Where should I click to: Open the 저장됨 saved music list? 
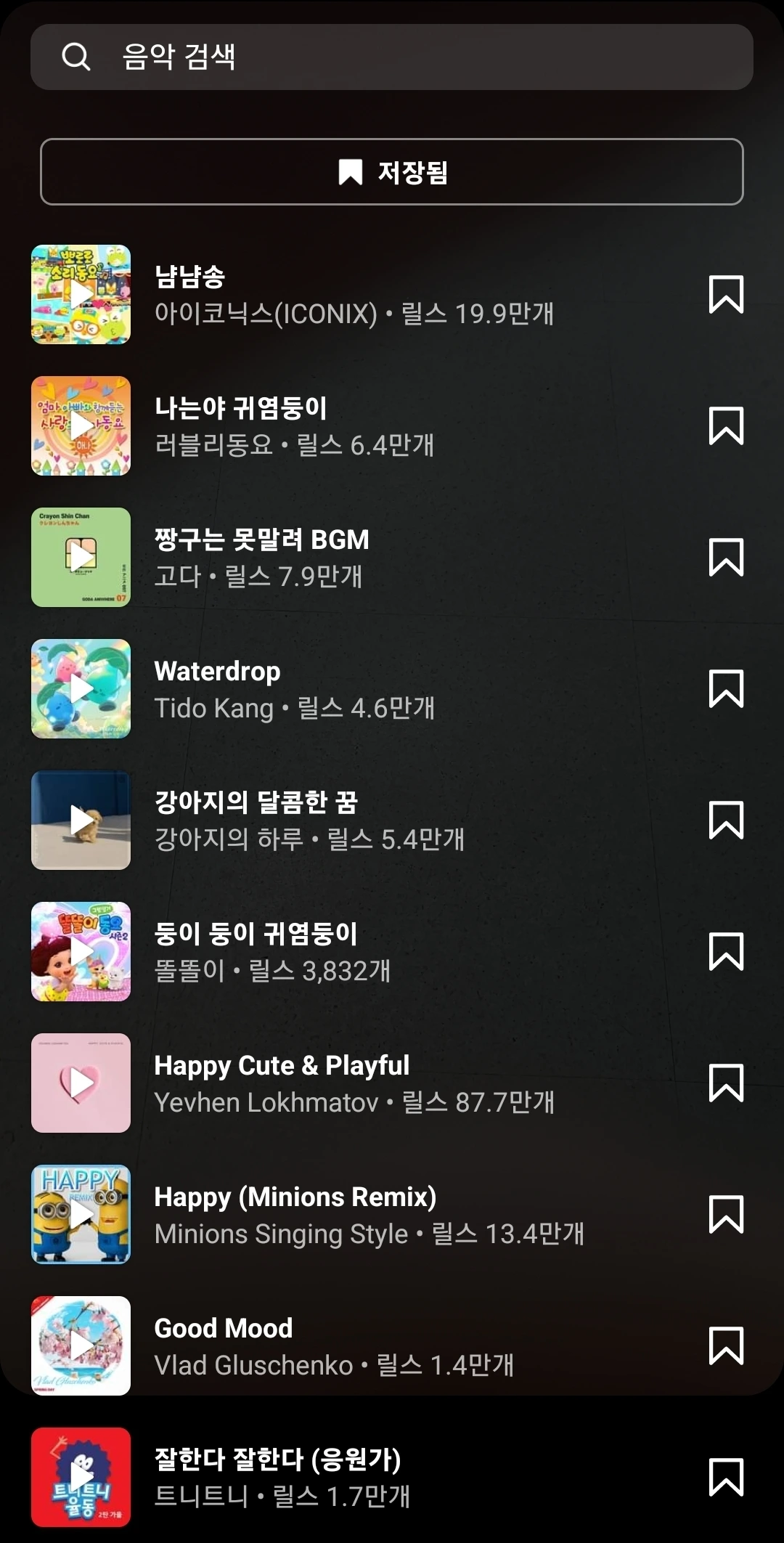392,172
